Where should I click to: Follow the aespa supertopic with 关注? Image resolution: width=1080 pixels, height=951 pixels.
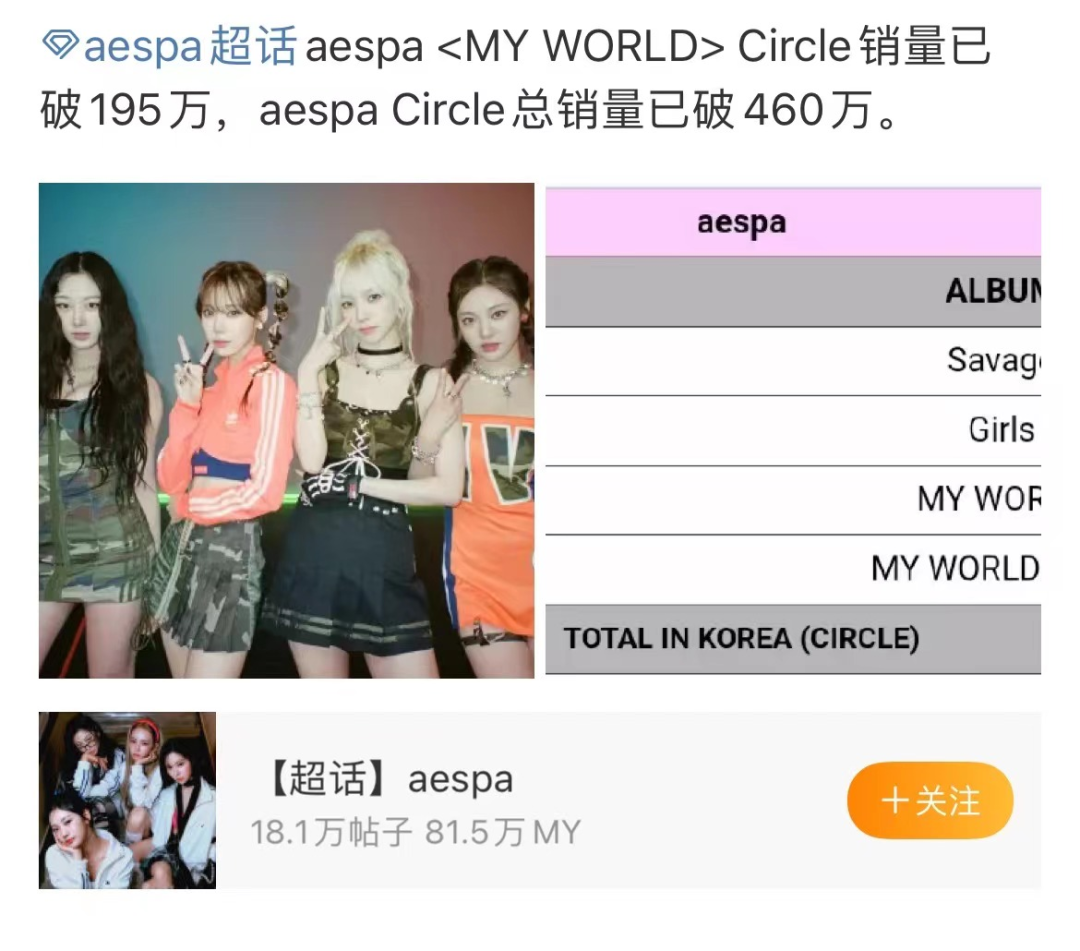(x=929, y=801)
